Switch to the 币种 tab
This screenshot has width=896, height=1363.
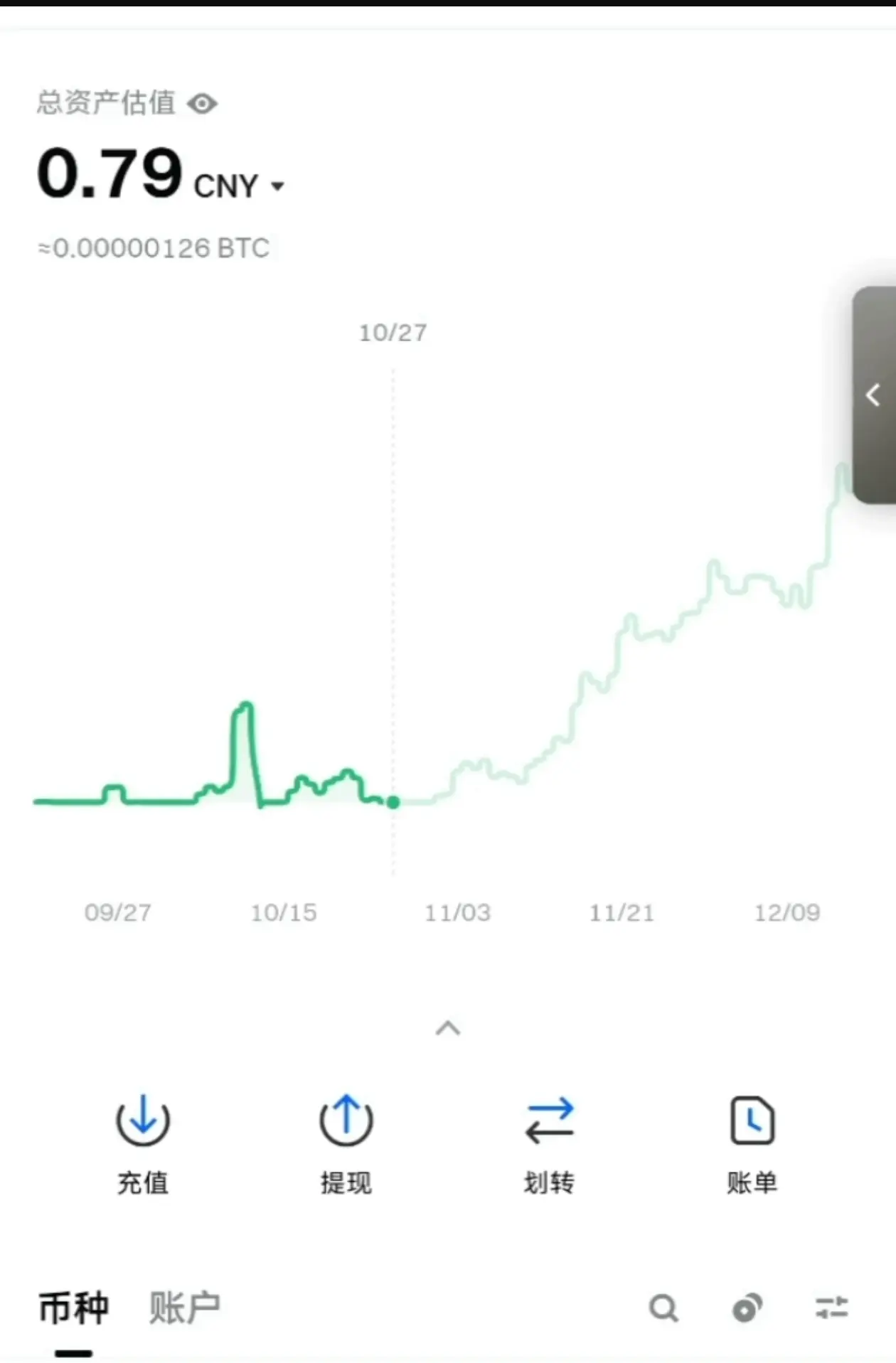[73, 1308]
